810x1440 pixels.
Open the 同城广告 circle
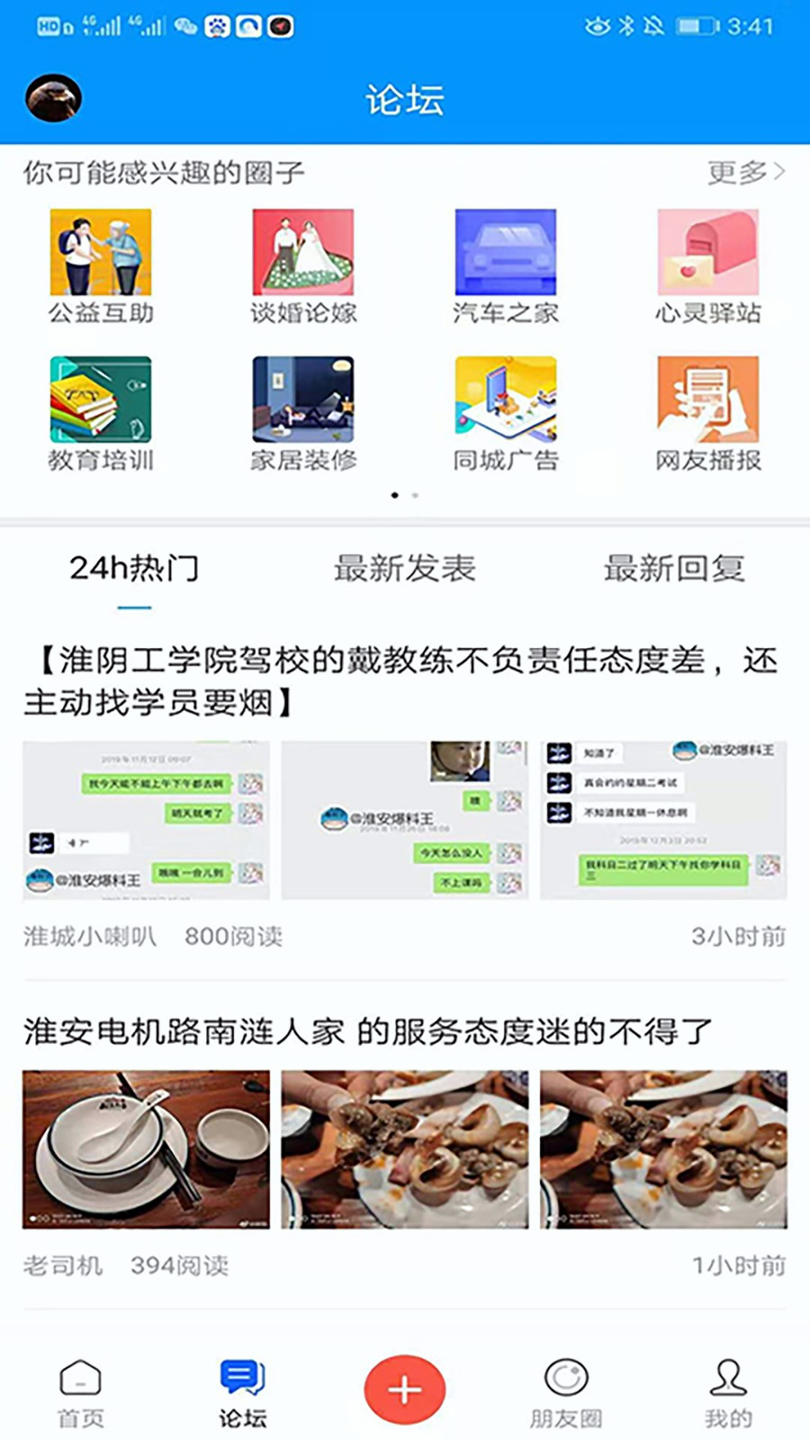[505, 414]
